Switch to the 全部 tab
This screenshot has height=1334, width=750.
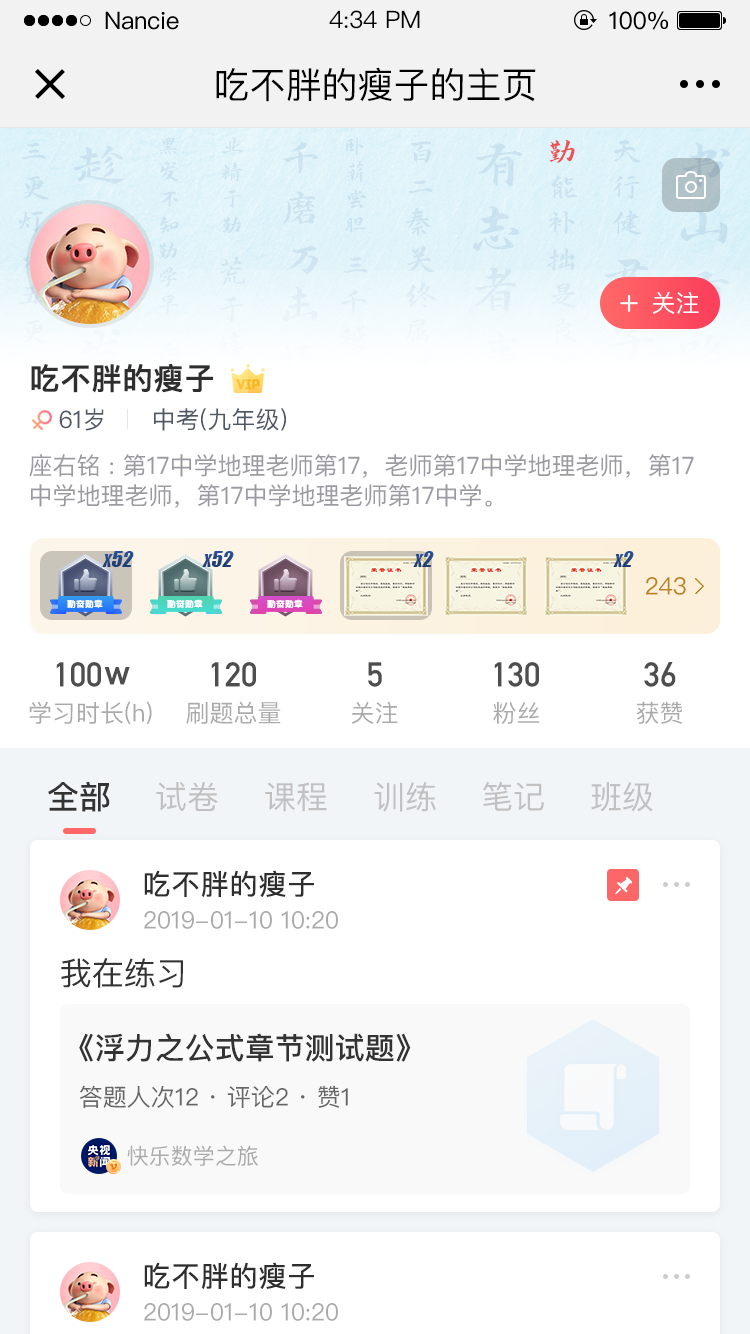pyautogui.click(x=79, y=797)
